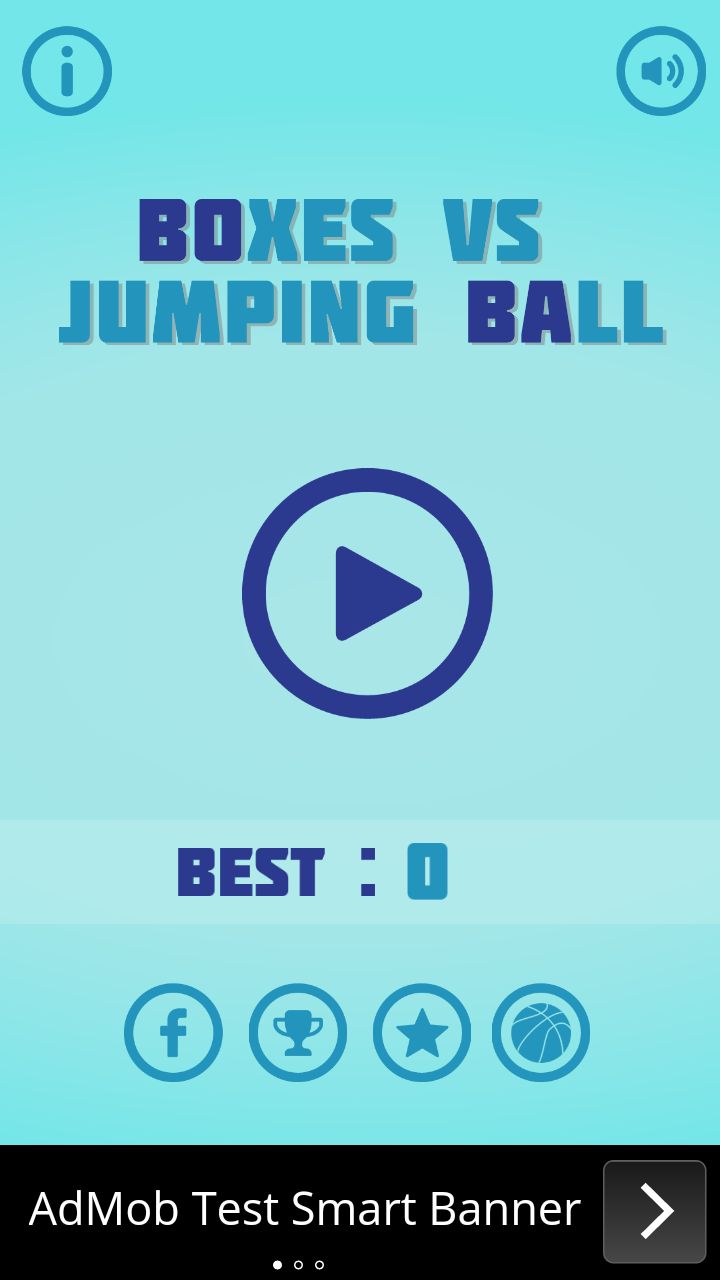Mute the game sound
Viewport: 720px width, 1280px height.
(x=661, y=71)
